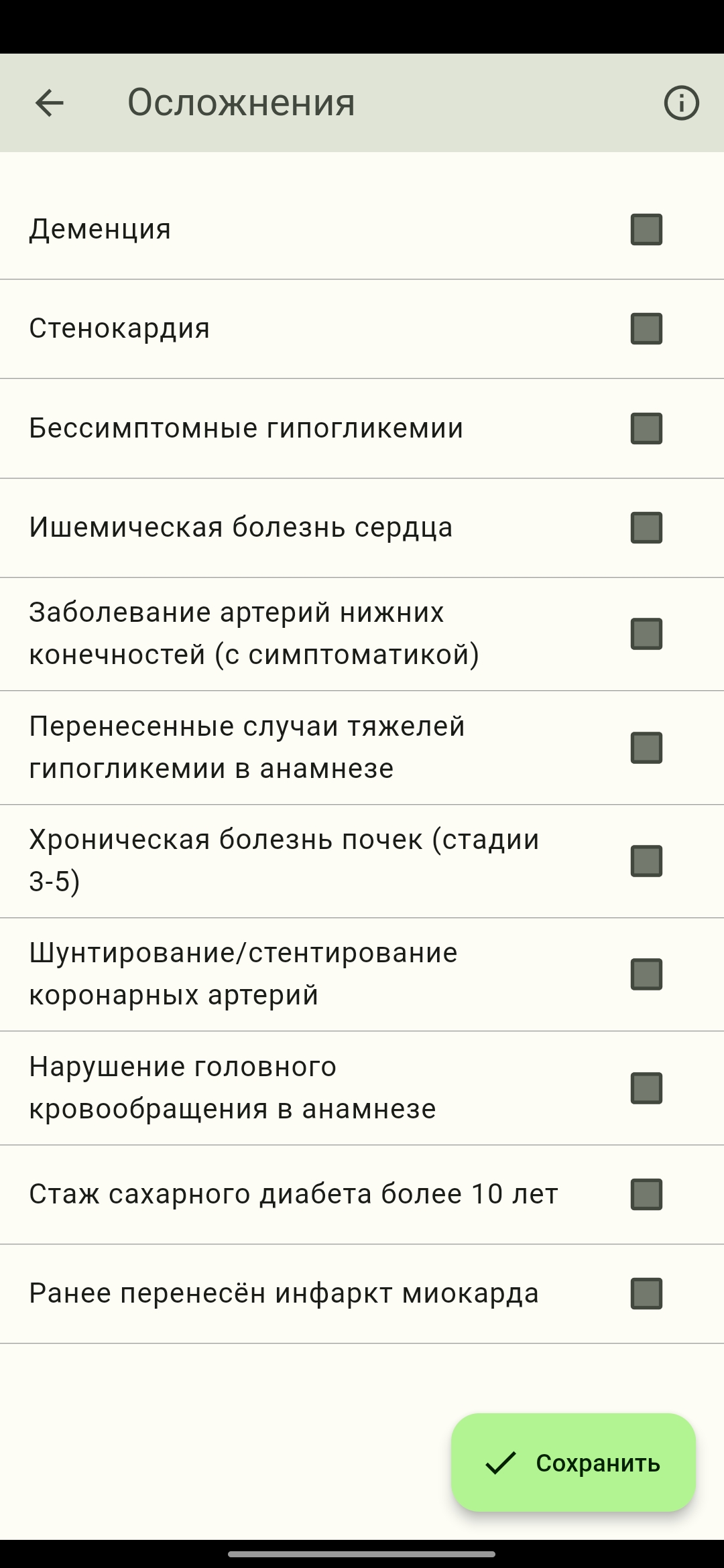Mark Ишемическая болезнь сердца
This screenshot has height=1568, width=724.
click(x=646, y=527)
